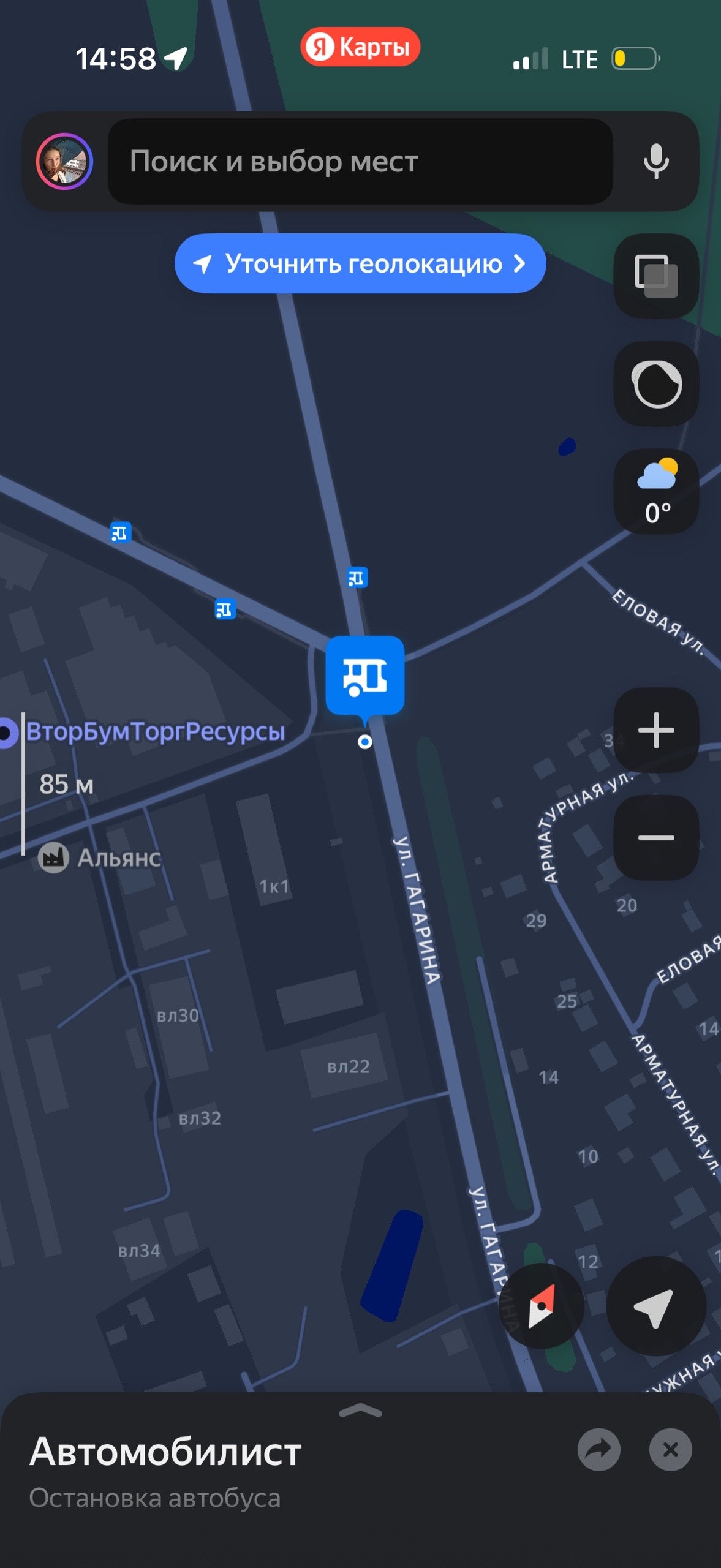Image resolution: width=721 pixels, height=1568 pixels.
Task: Open the profile avatar
Action: pyautogui.click(x=64, y=162)
